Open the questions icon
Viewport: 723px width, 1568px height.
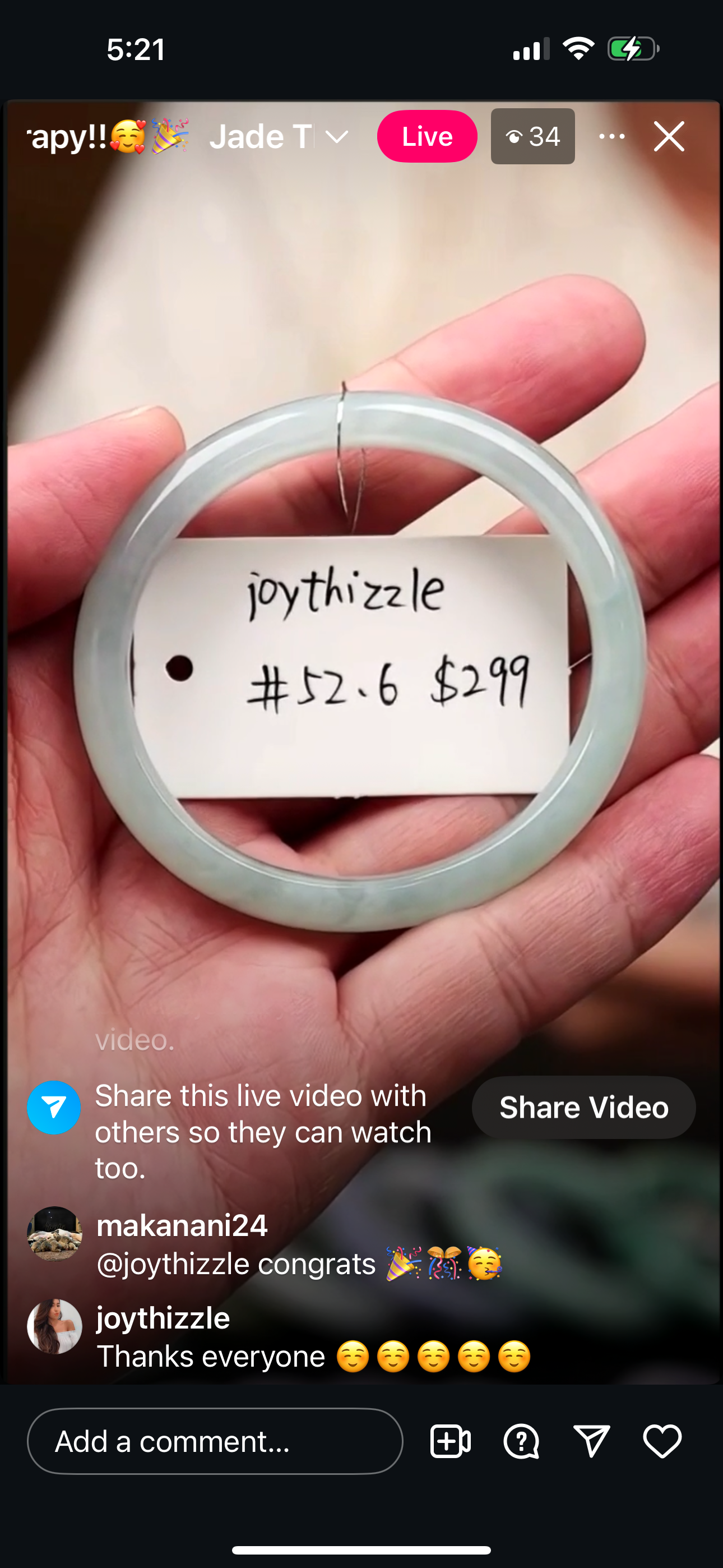[521, 1441]
